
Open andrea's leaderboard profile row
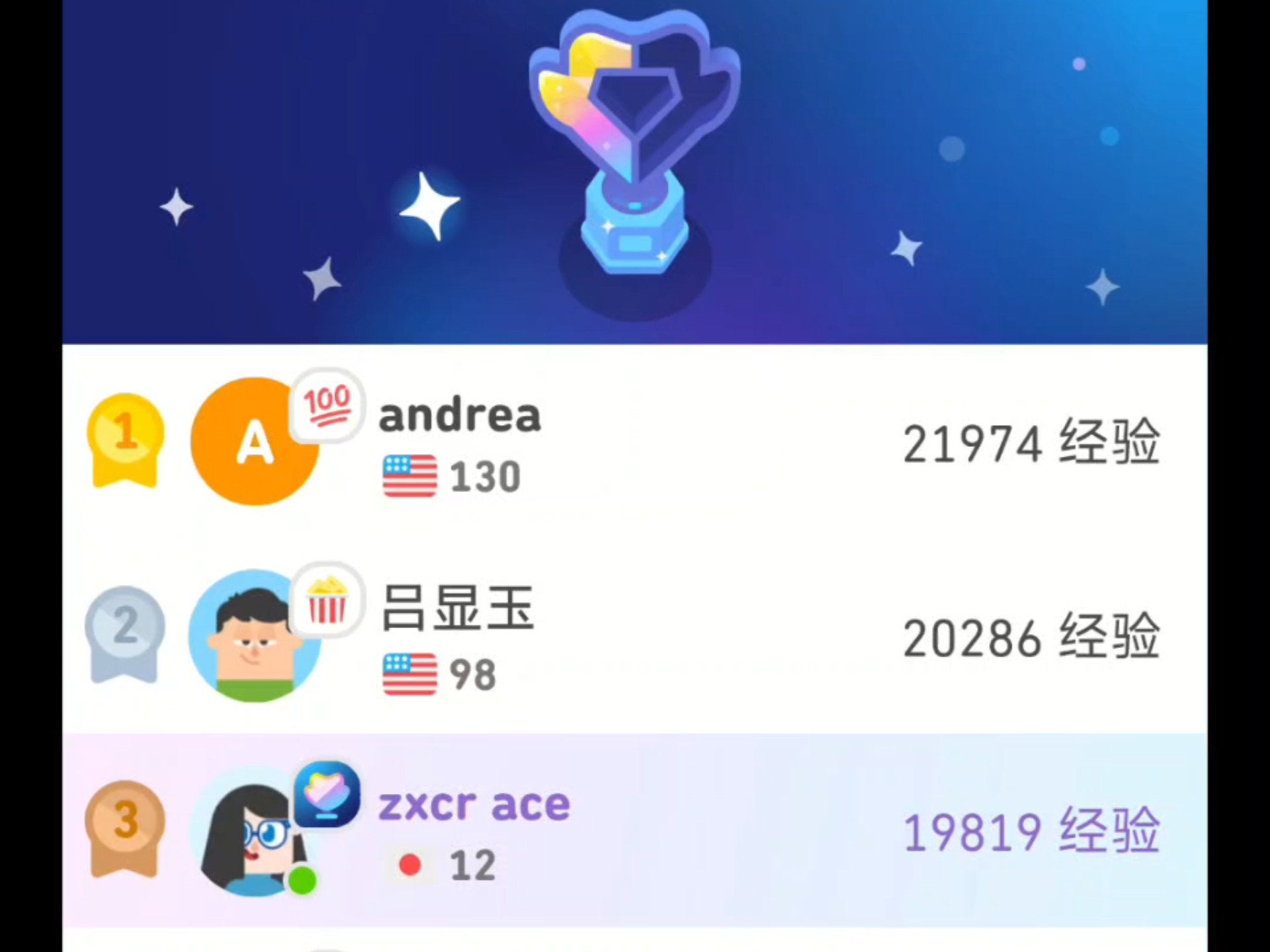(x=634, y=442)
